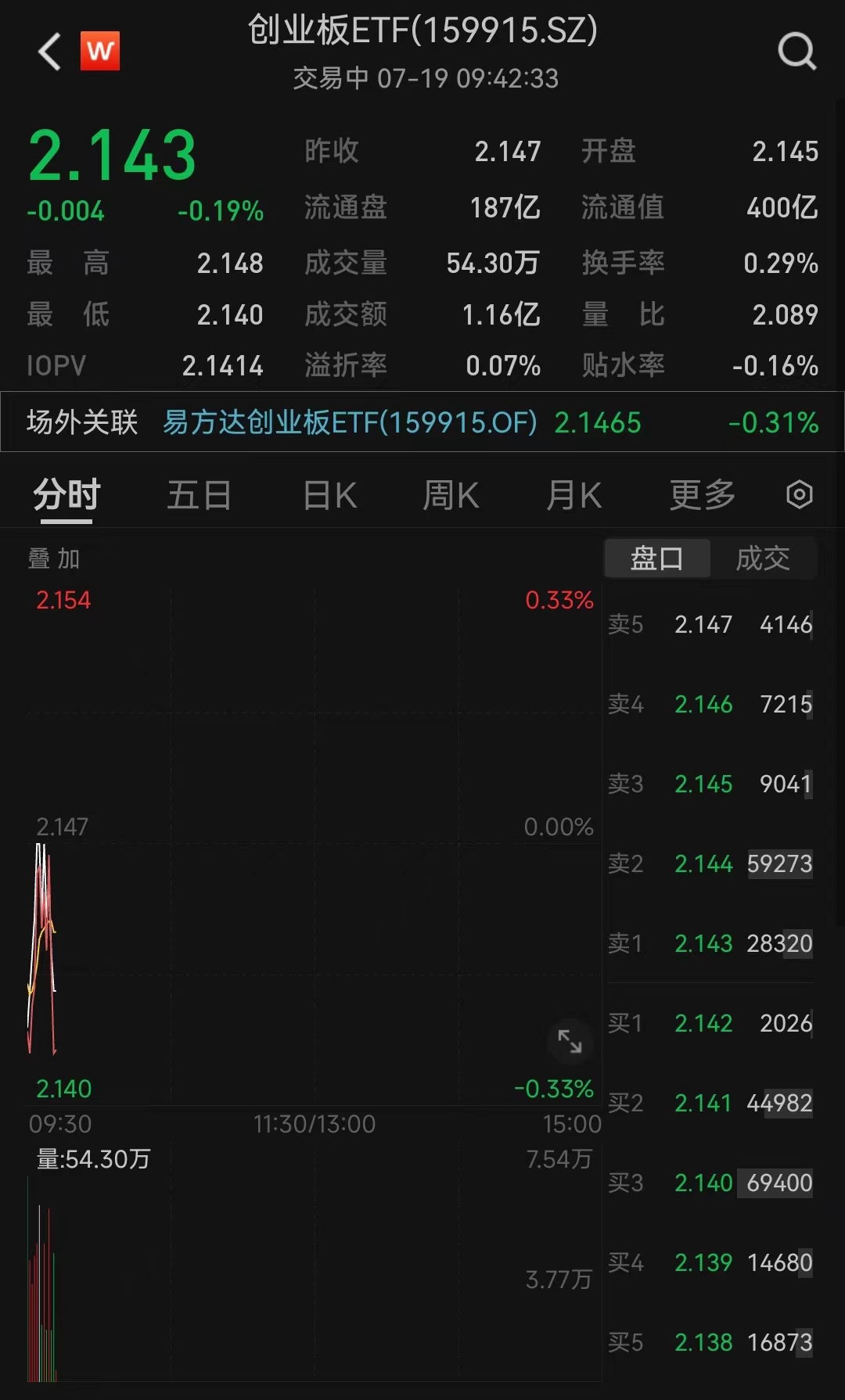Screen dimensions: 845x1400
Task: Tap the current price 2.143 display
Action: pos(112,153)
